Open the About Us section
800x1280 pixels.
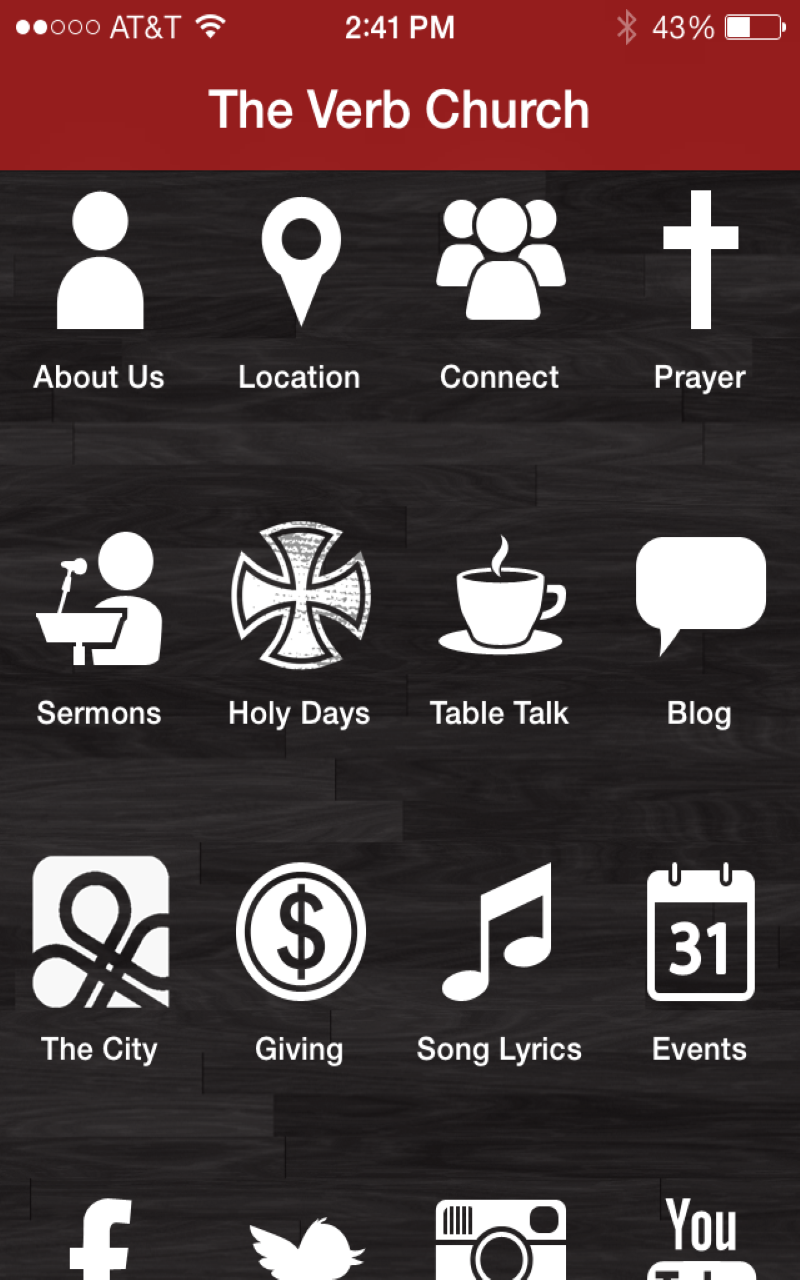pos(98,260)
